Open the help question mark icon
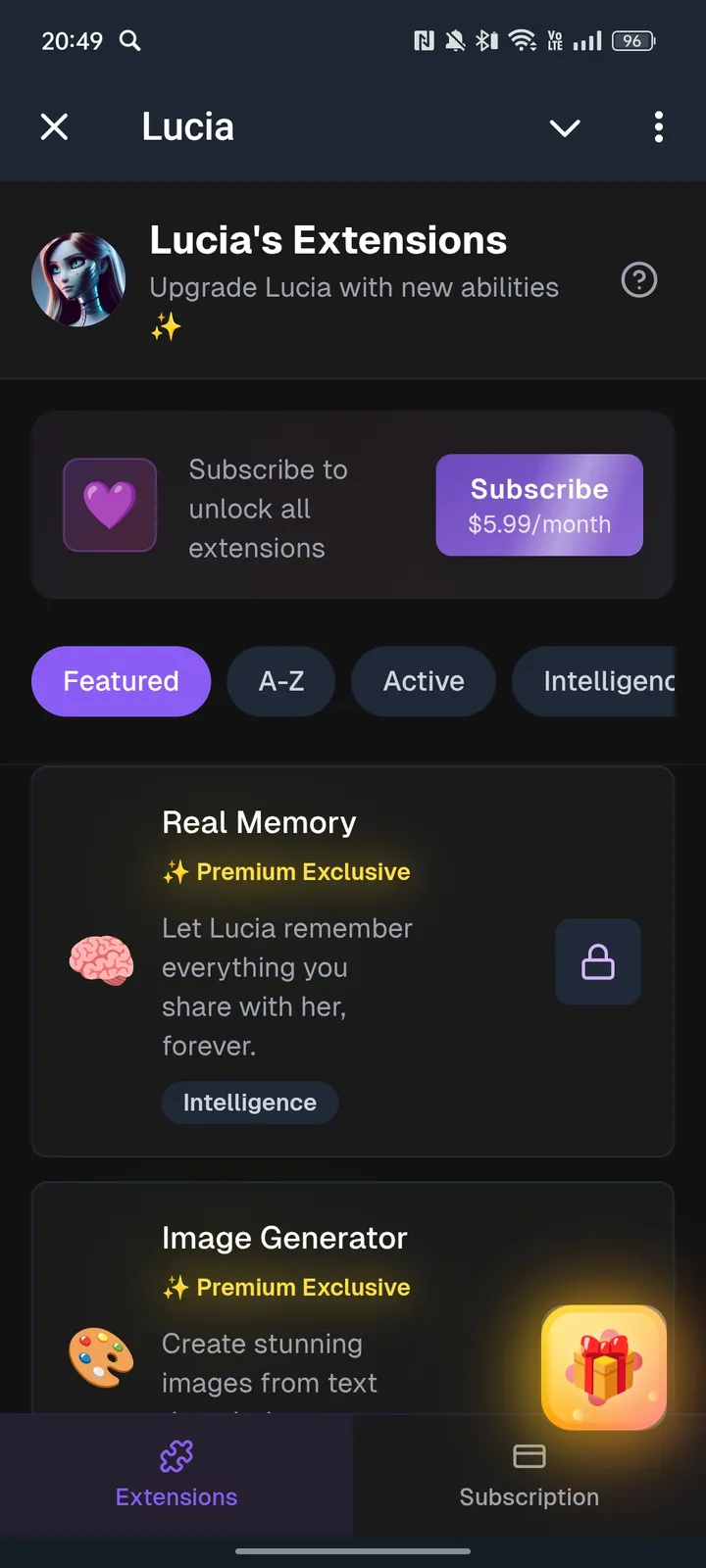The image size is (706, 1568). pos(638,280)
